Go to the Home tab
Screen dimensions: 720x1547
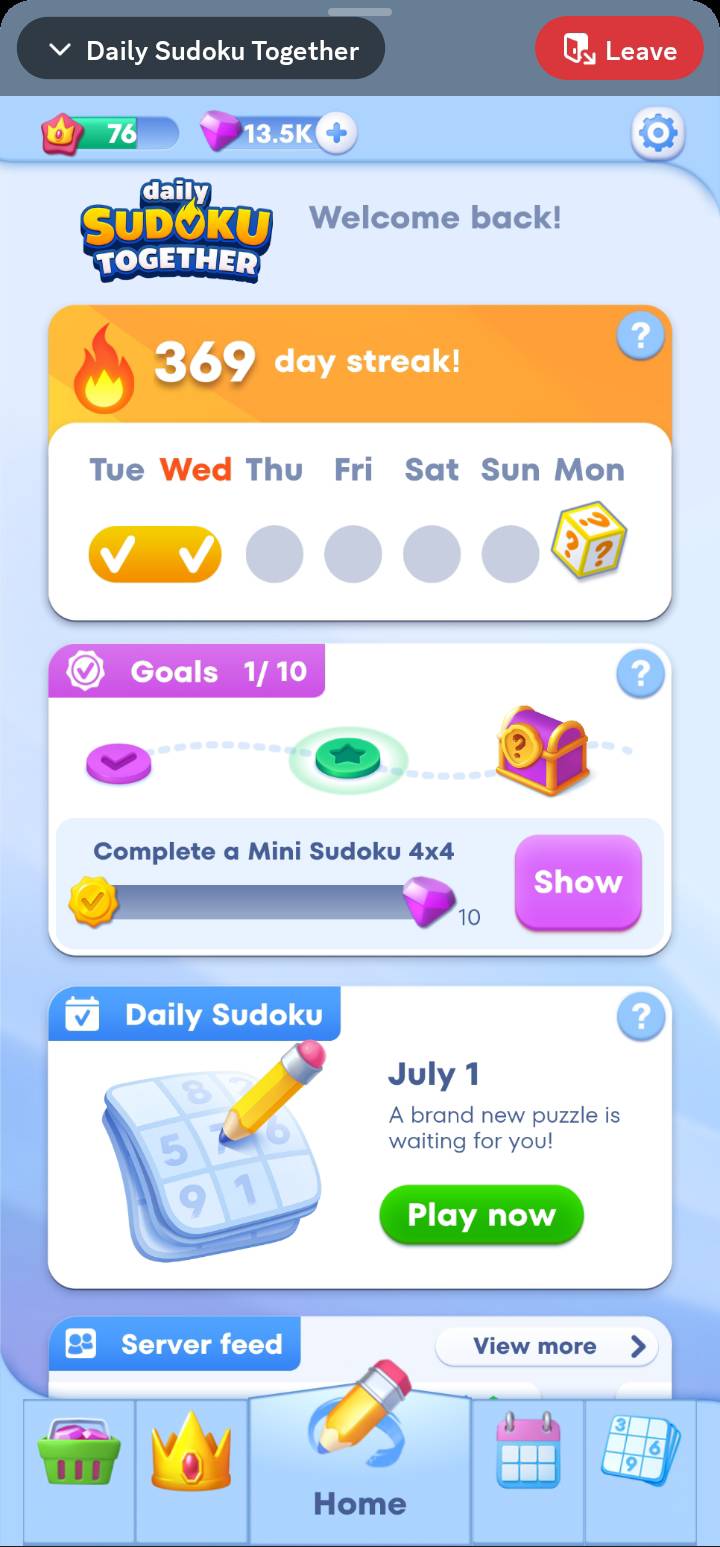(x=360, y=1462)
